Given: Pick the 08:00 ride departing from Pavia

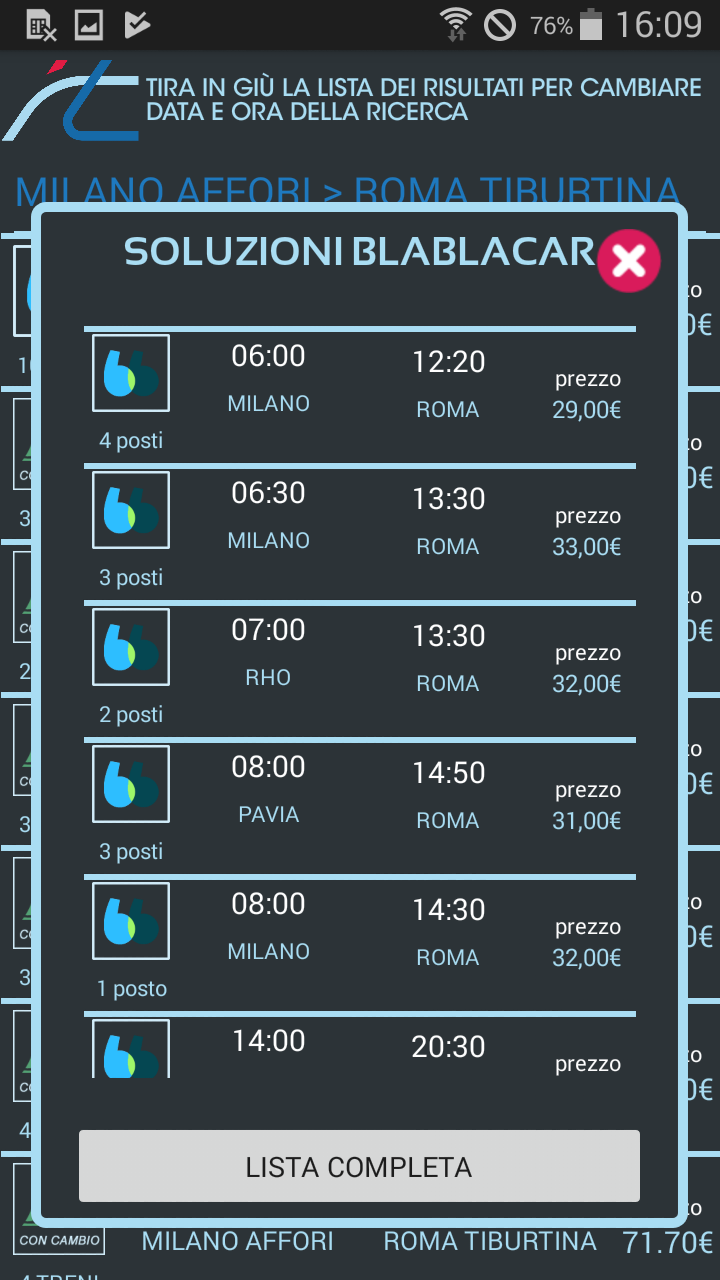Looking at the screenshot, I should click(360, 807).
